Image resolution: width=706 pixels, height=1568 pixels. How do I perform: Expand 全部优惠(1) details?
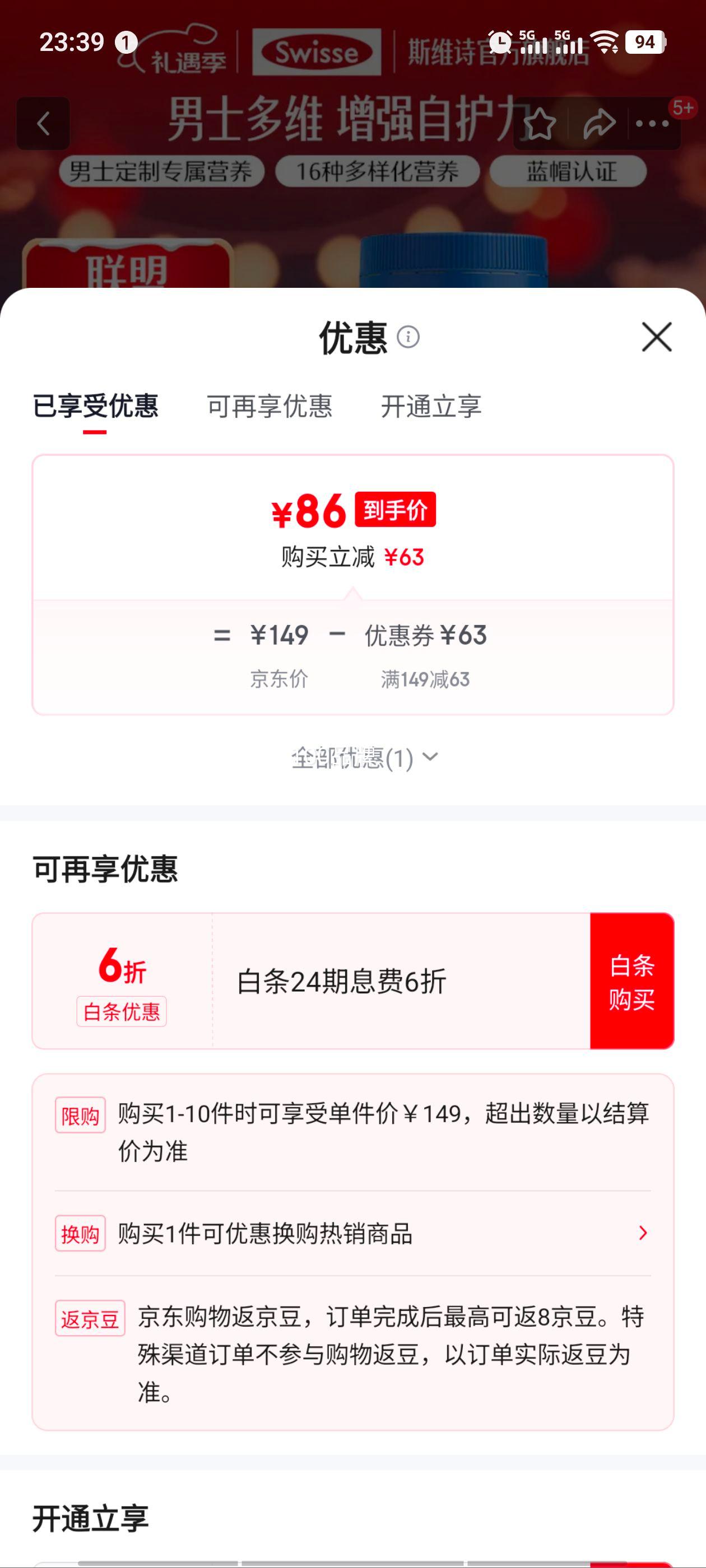pyautogui.click(x=365, y=758)
